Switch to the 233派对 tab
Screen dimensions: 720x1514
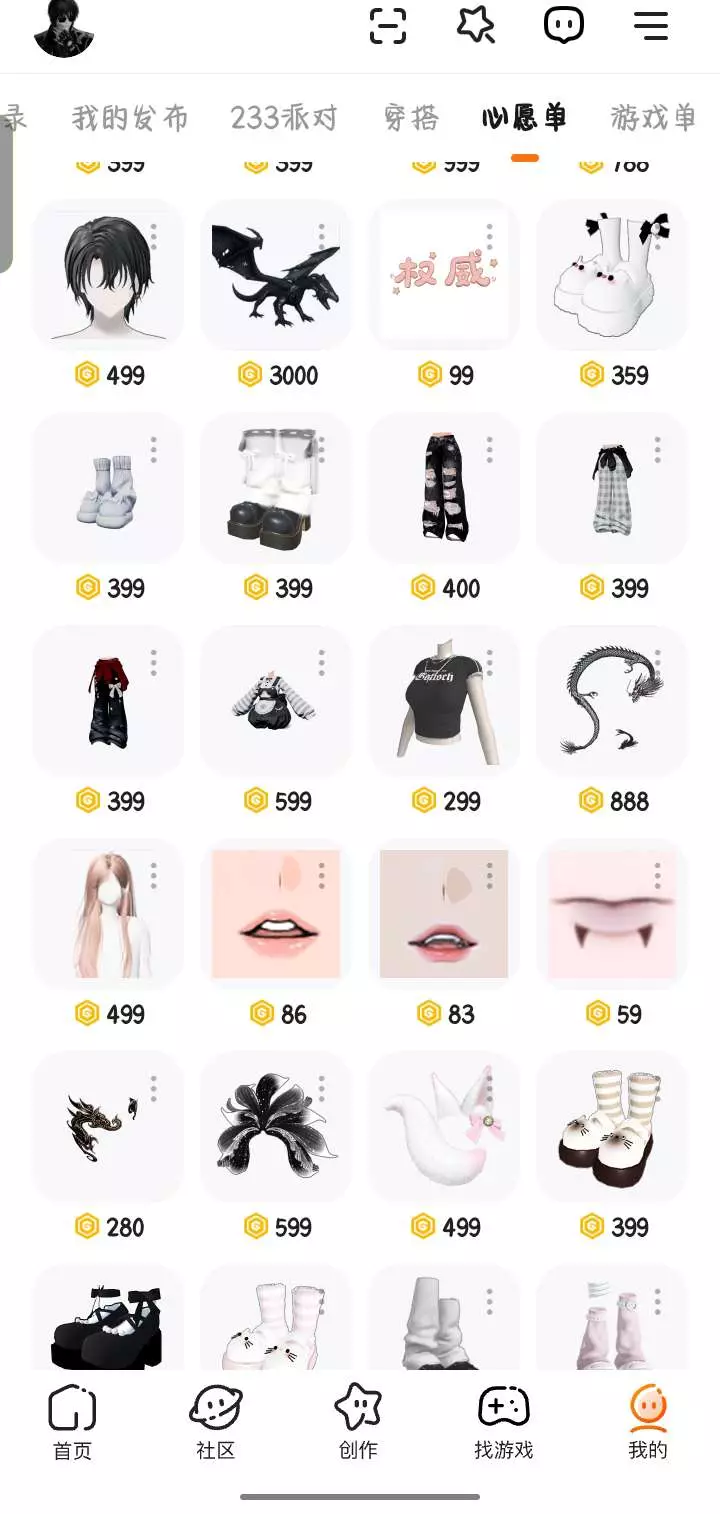284,118
